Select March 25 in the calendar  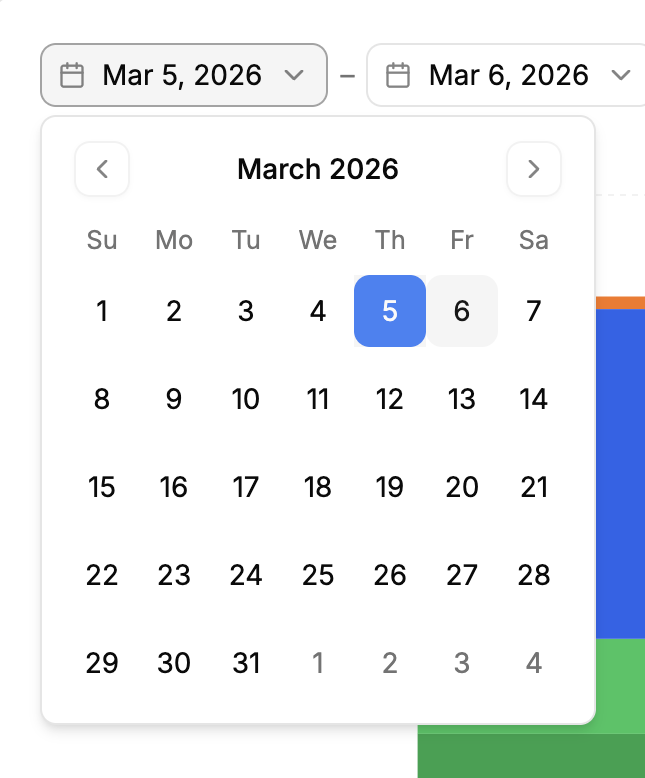point(318,575)
